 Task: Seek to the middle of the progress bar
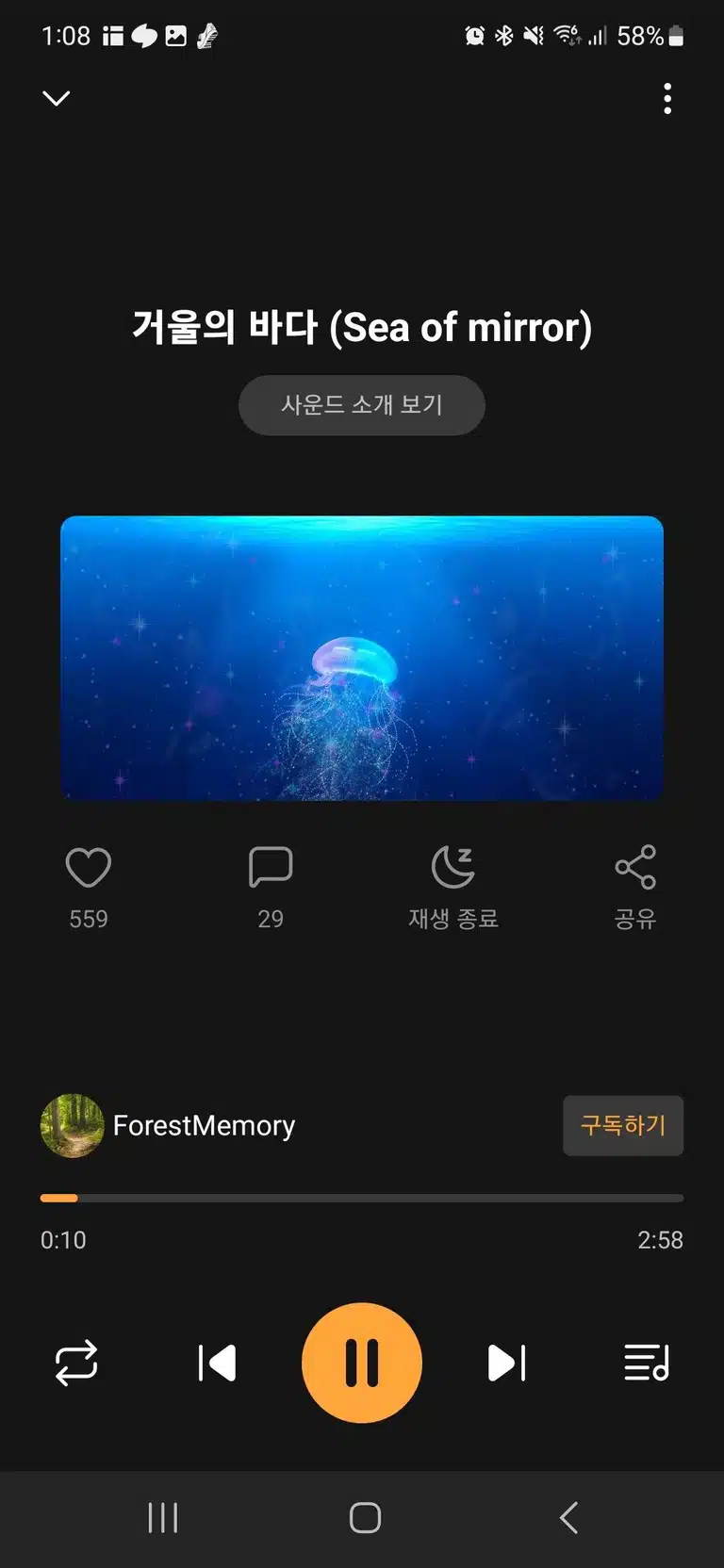click(362, 1199)
